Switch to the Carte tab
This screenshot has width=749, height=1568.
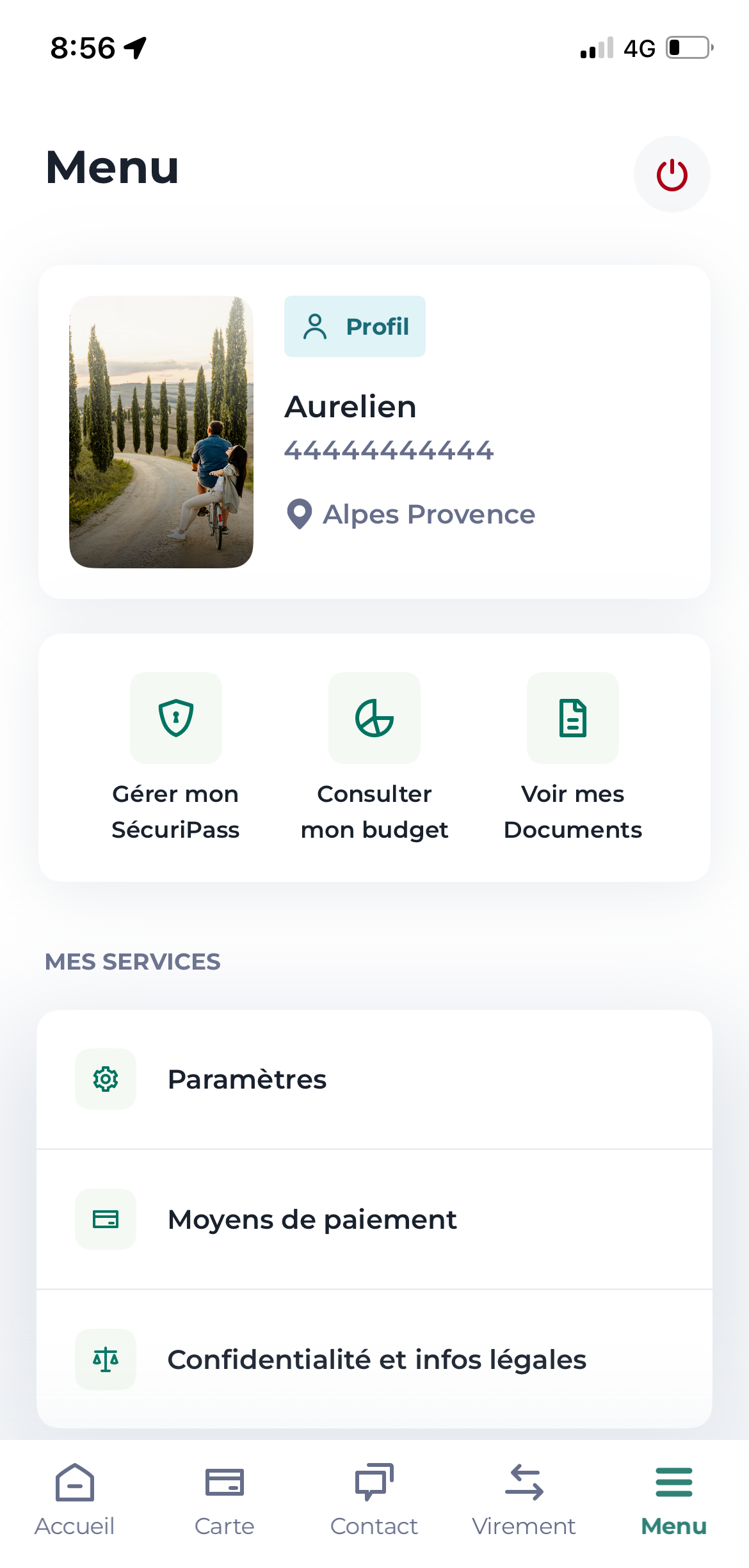[x=225, y=1499]
